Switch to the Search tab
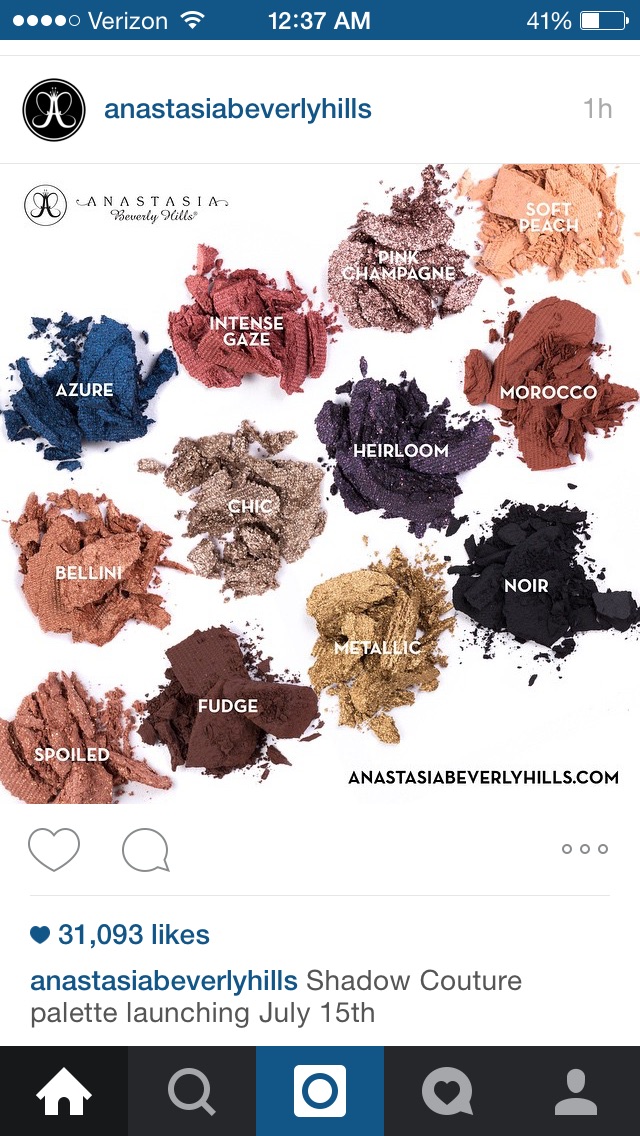Viewport: 640px width, 1136px height. (192, 1091)
